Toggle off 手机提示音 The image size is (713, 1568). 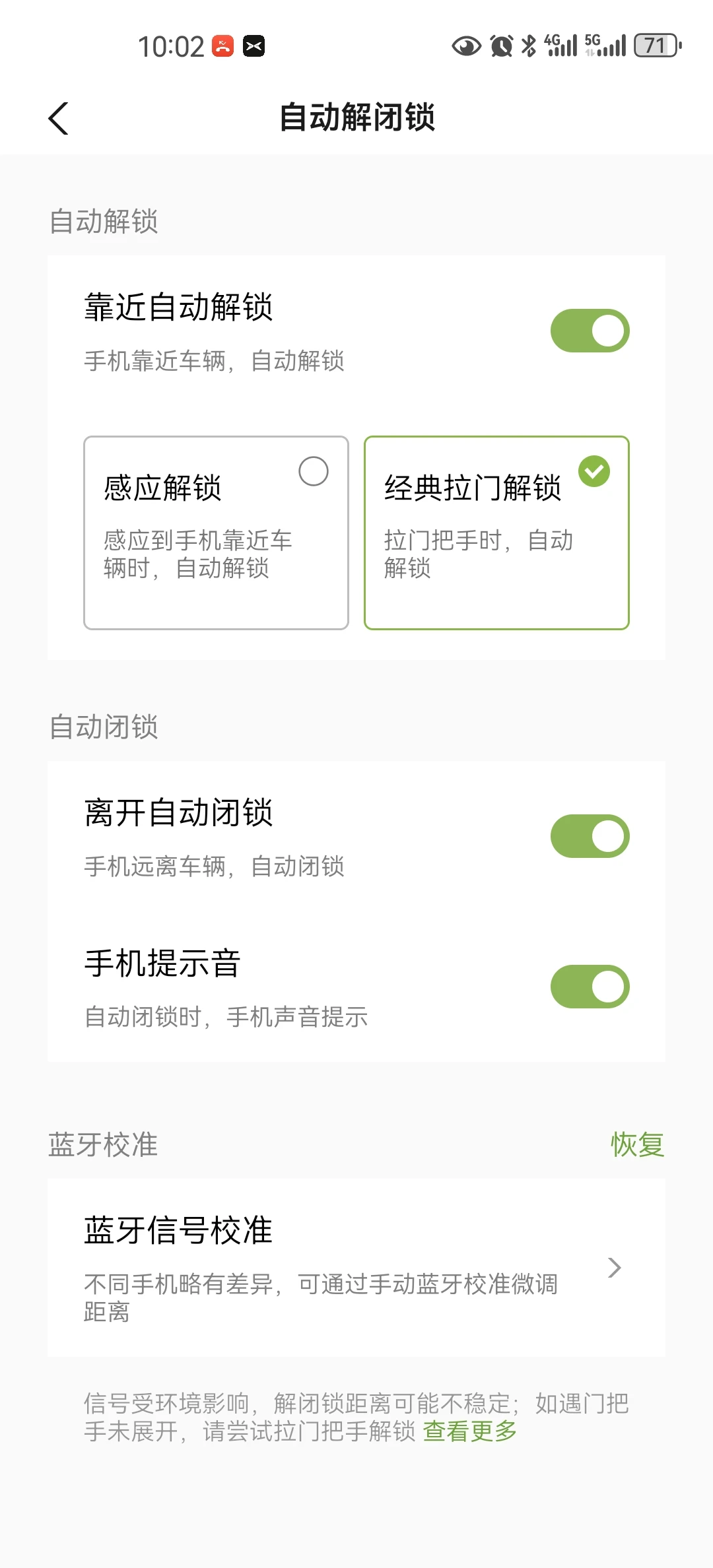590,987
